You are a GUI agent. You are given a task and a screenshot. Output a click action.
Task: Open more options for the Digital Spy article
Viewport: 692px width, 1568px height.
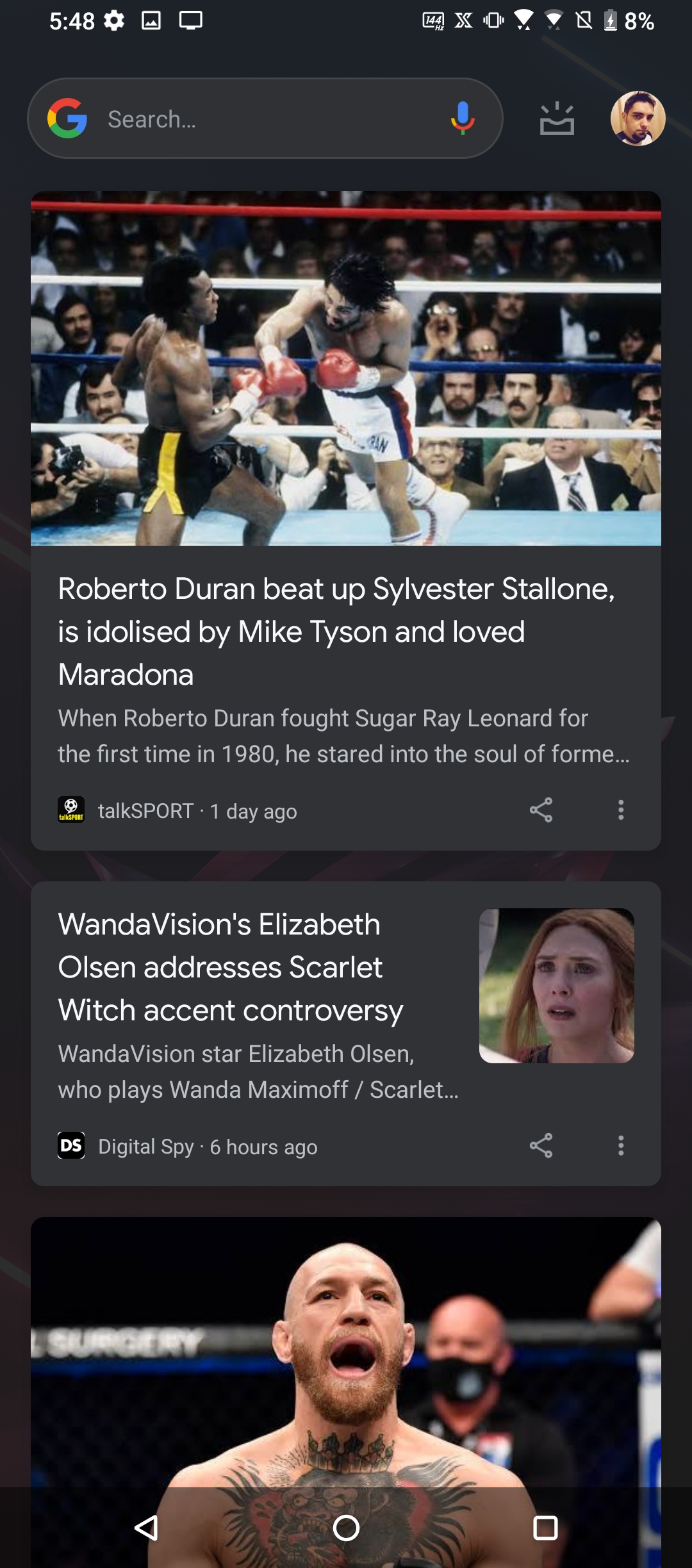click(620, 1146)
